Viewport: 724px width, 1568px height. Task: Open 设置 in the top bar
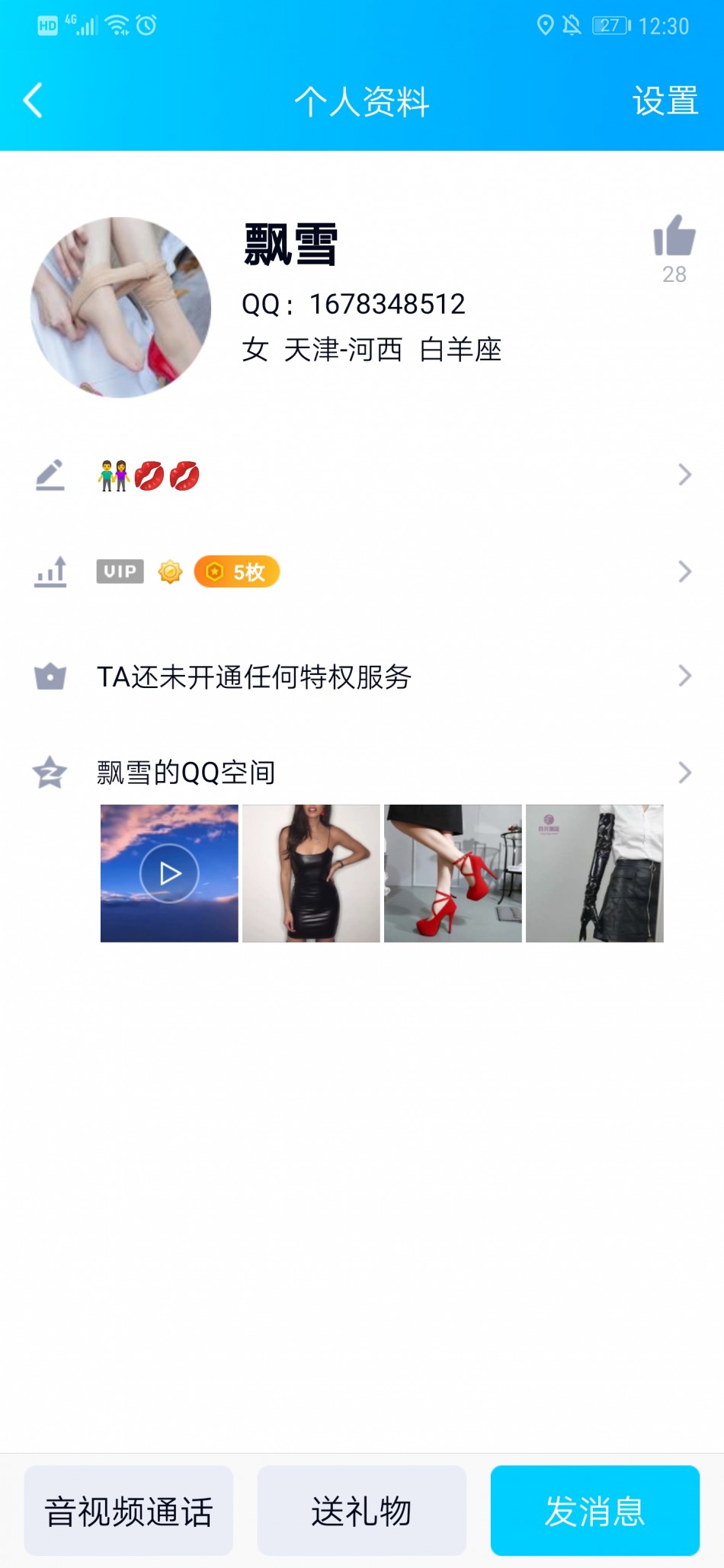coord(665,101)
